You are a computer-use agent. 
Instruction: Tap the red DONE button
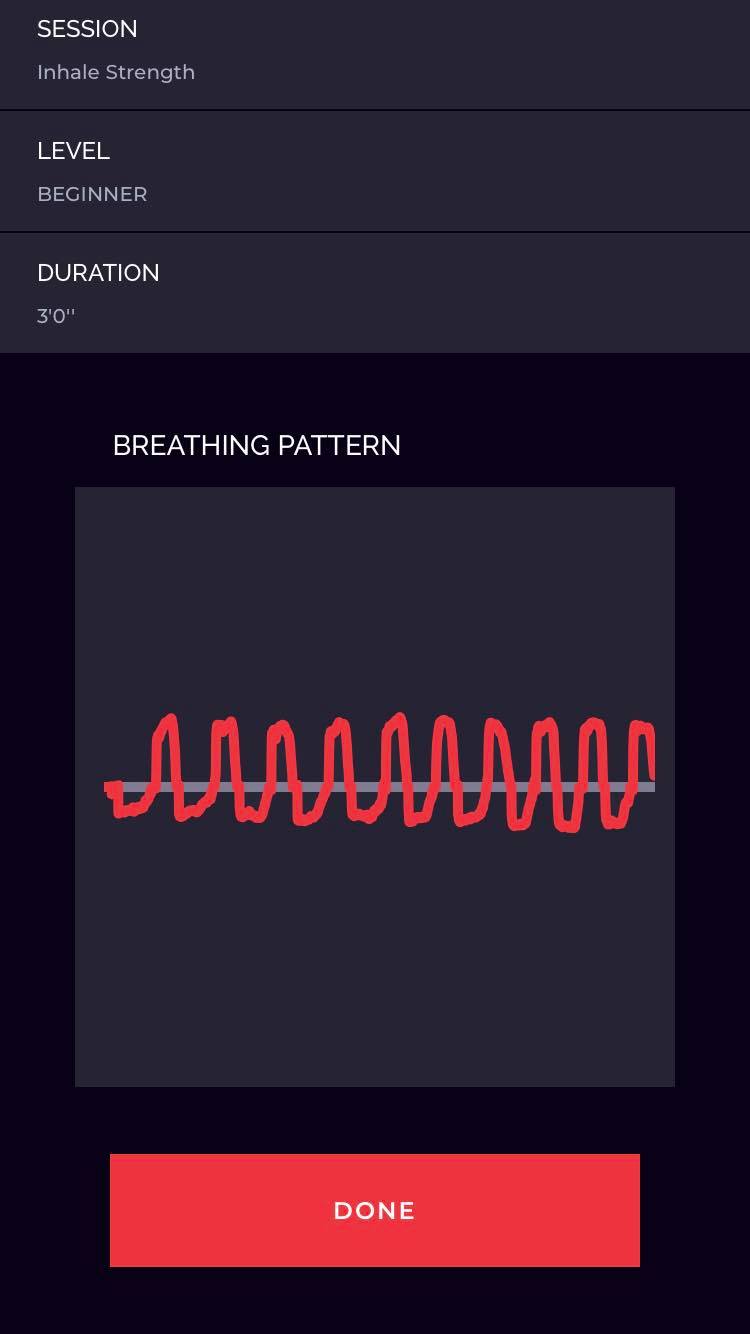[x=375, y=1210]
